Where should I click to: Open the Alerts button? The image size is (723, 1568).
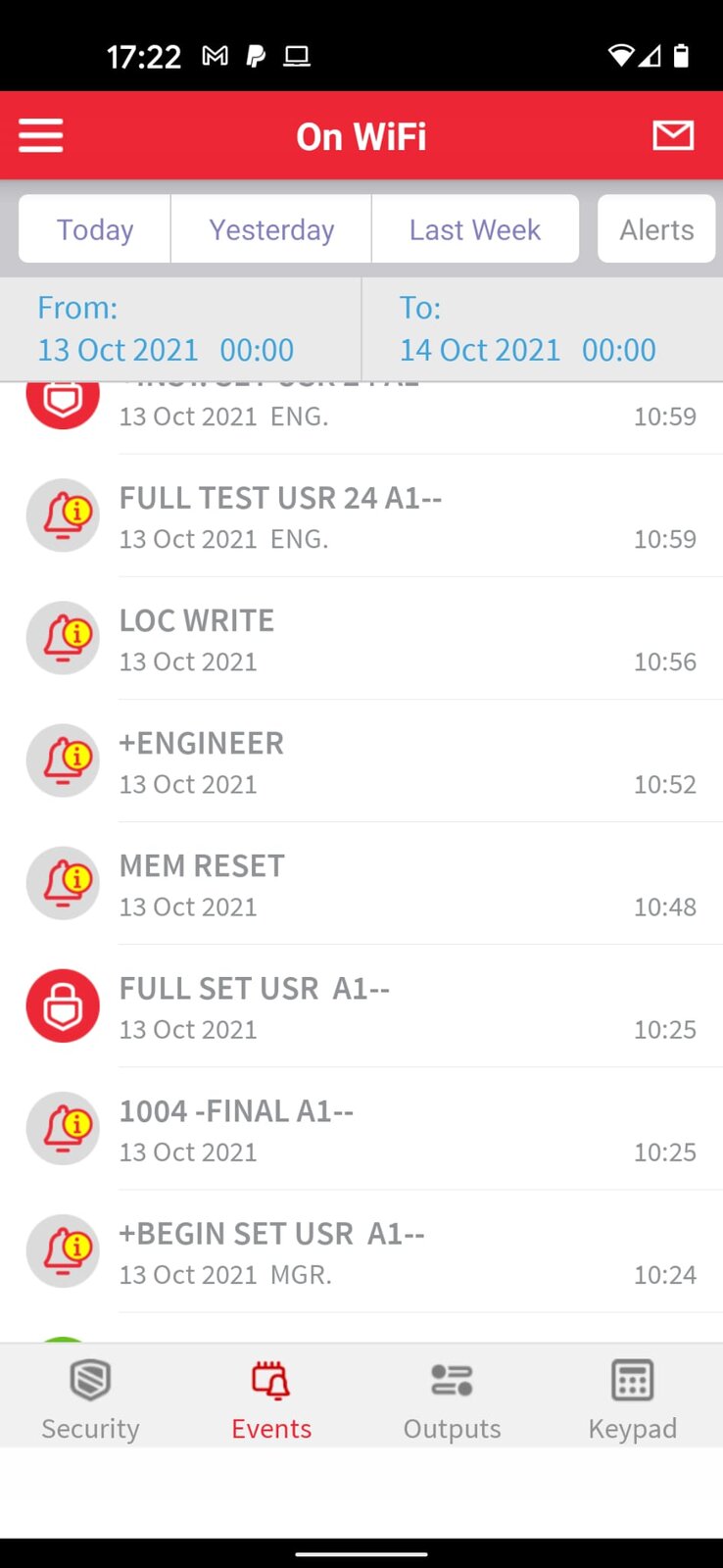coord(656,229)
